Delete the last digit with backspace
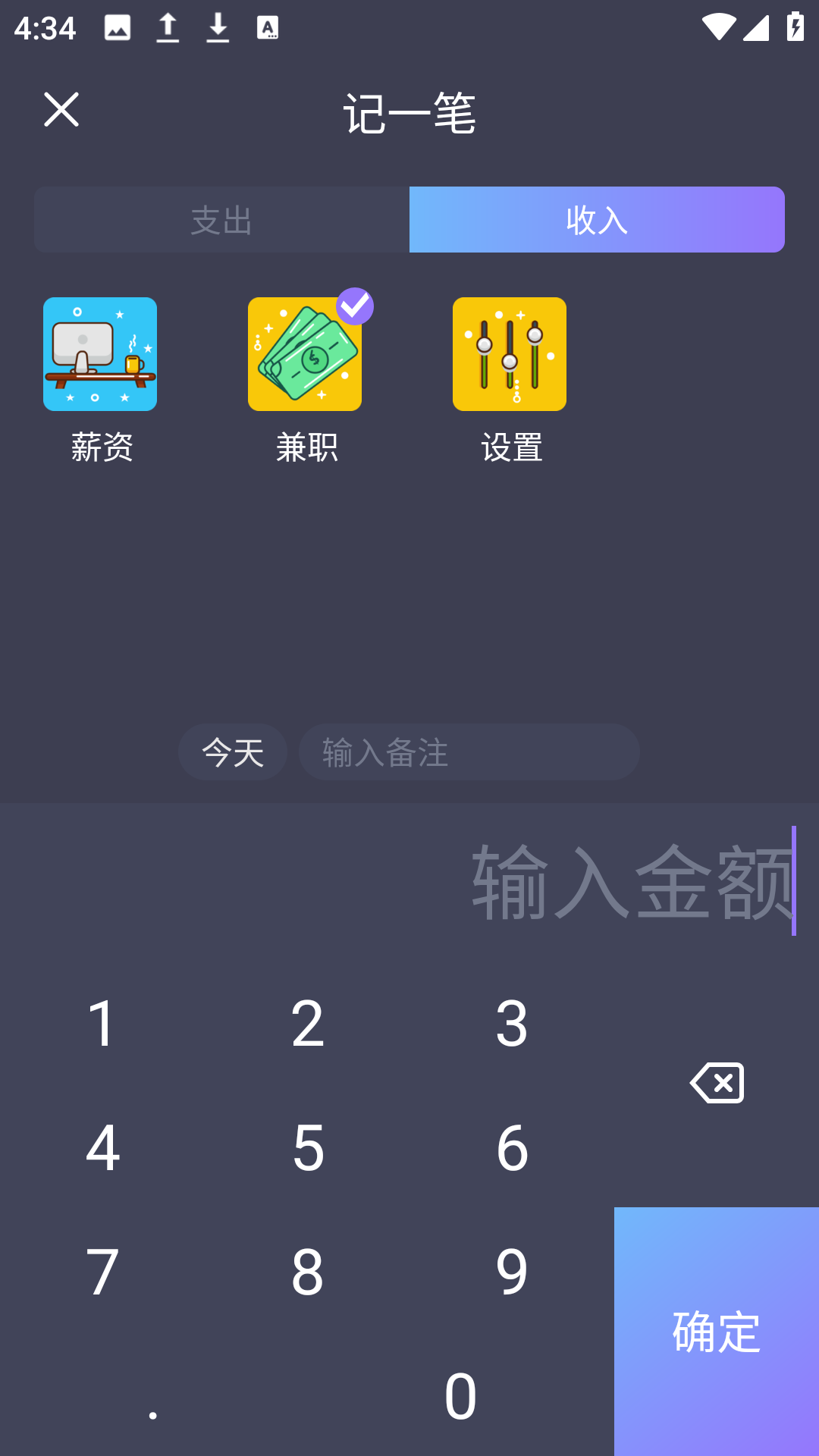 717,1083
